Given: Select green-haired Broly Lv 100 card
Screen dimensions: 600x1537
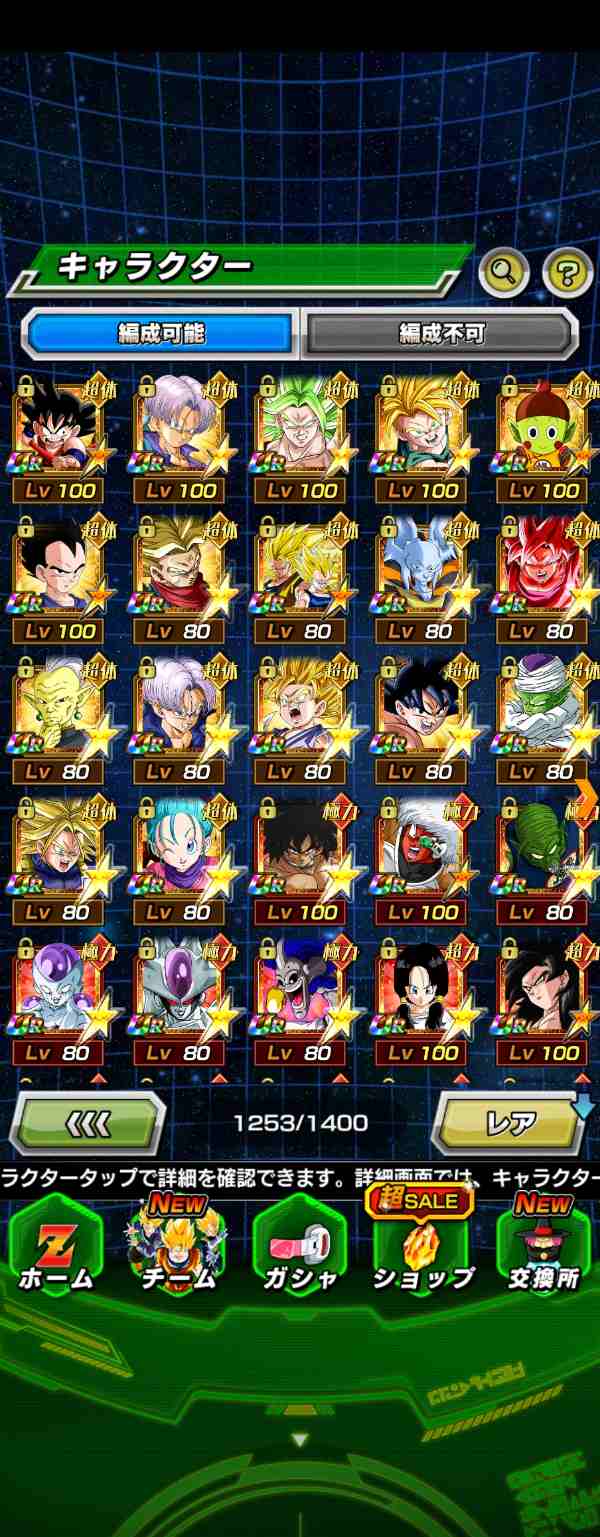Looking at the screenshot, I should coord(300,432).
